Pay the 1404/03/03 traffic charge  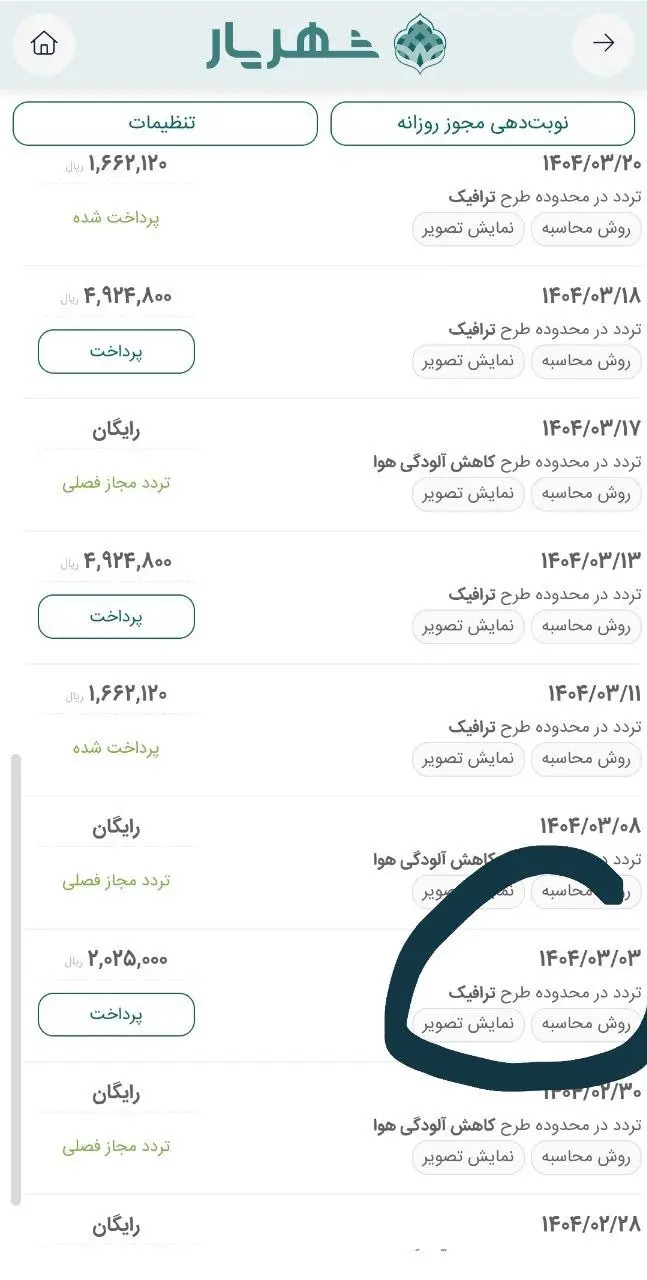click(x=116, y=1015)
